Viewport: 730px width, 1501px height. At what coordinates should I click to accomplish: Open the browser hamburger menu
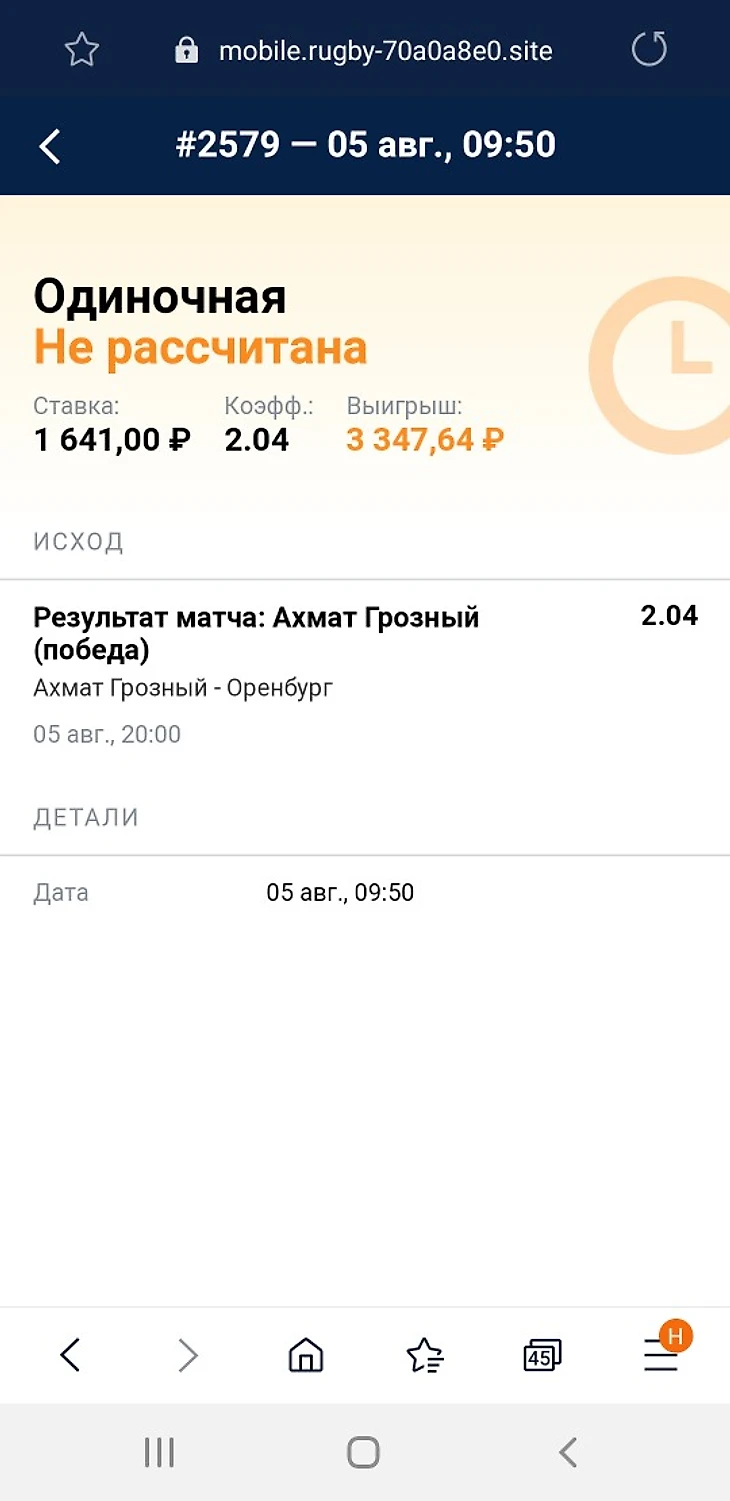[x=661, y=1355]
